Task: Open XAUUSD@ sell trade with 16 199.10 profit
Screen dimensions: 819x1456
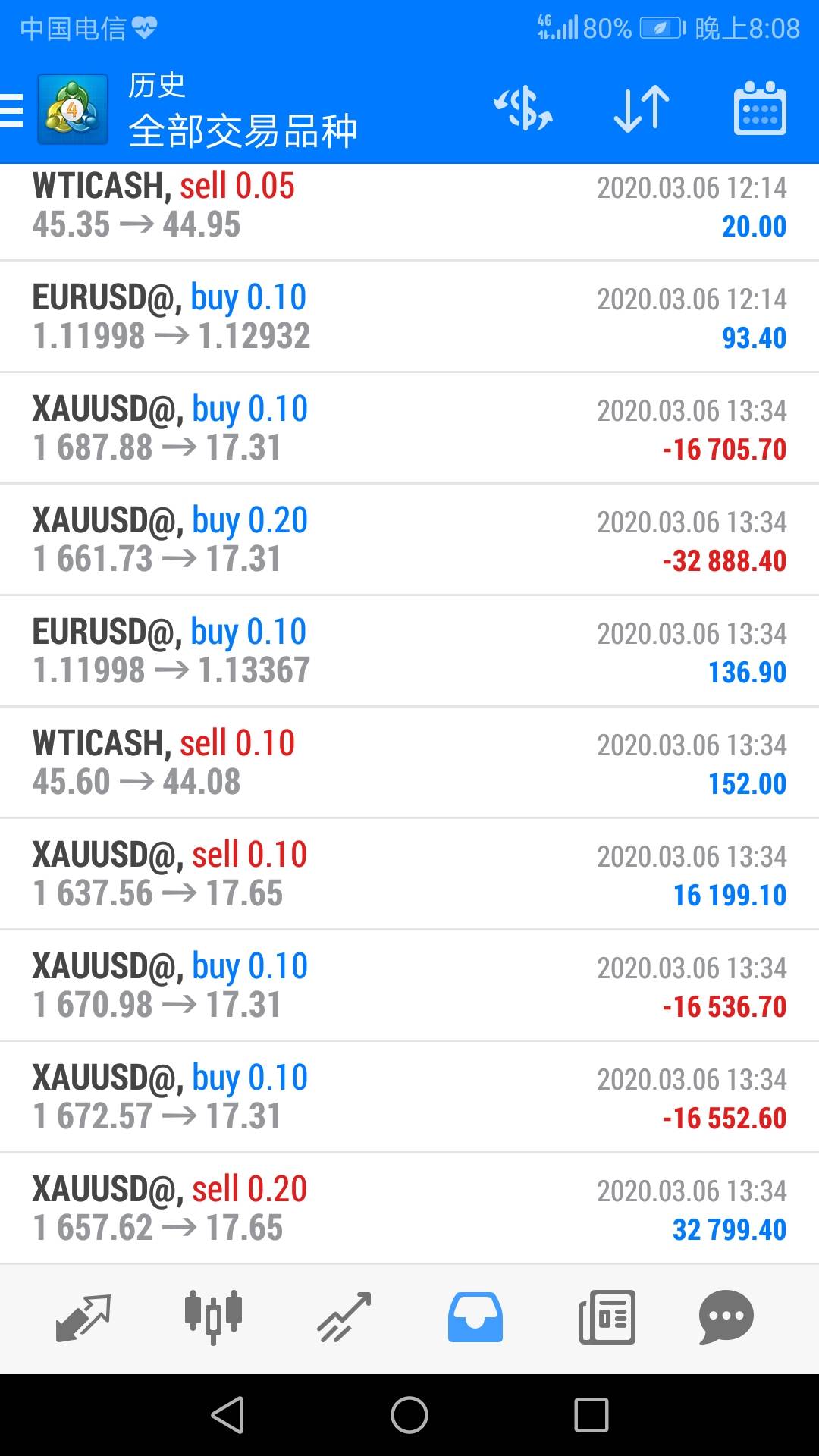Action: [x=409, y=874]
